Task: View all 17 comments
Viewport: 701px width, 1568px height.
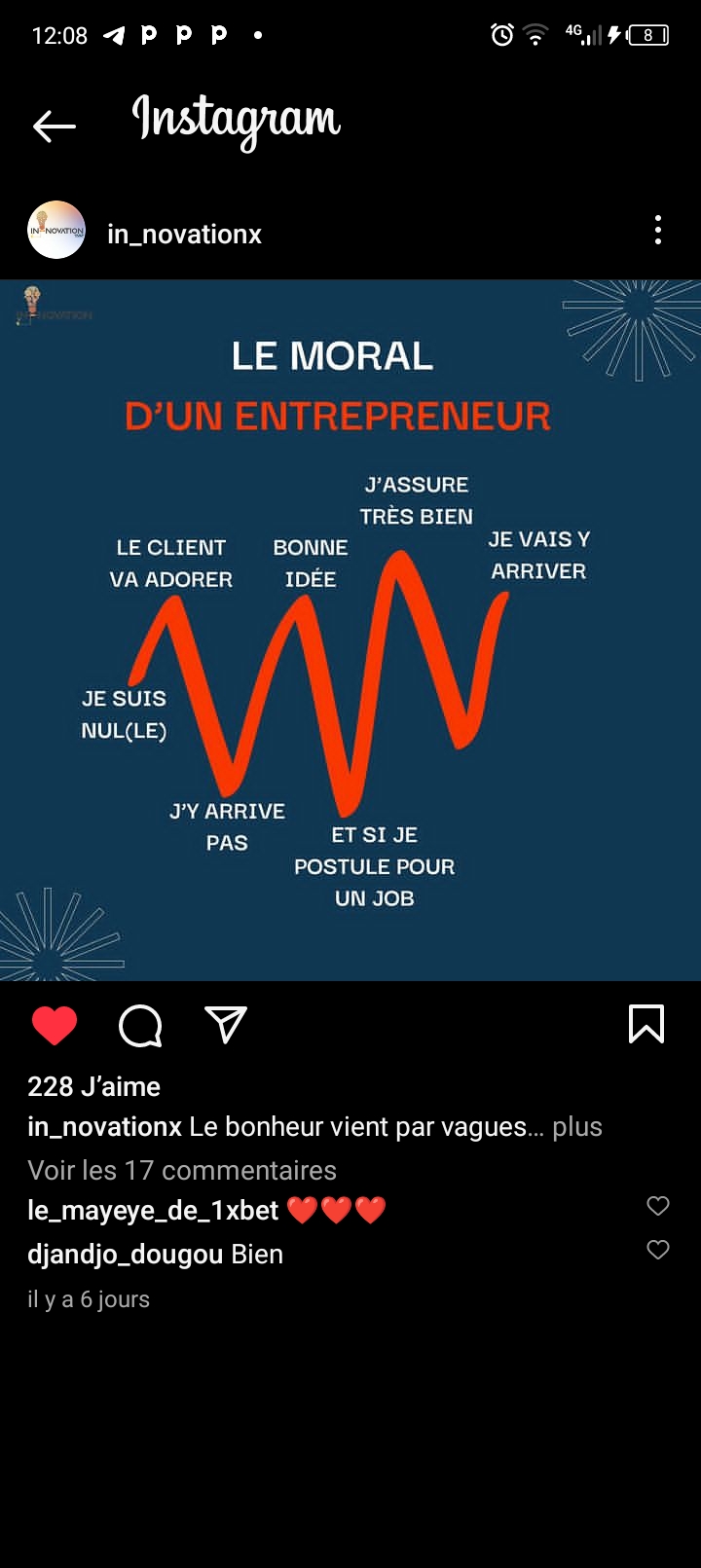Action: point(182,1170)
